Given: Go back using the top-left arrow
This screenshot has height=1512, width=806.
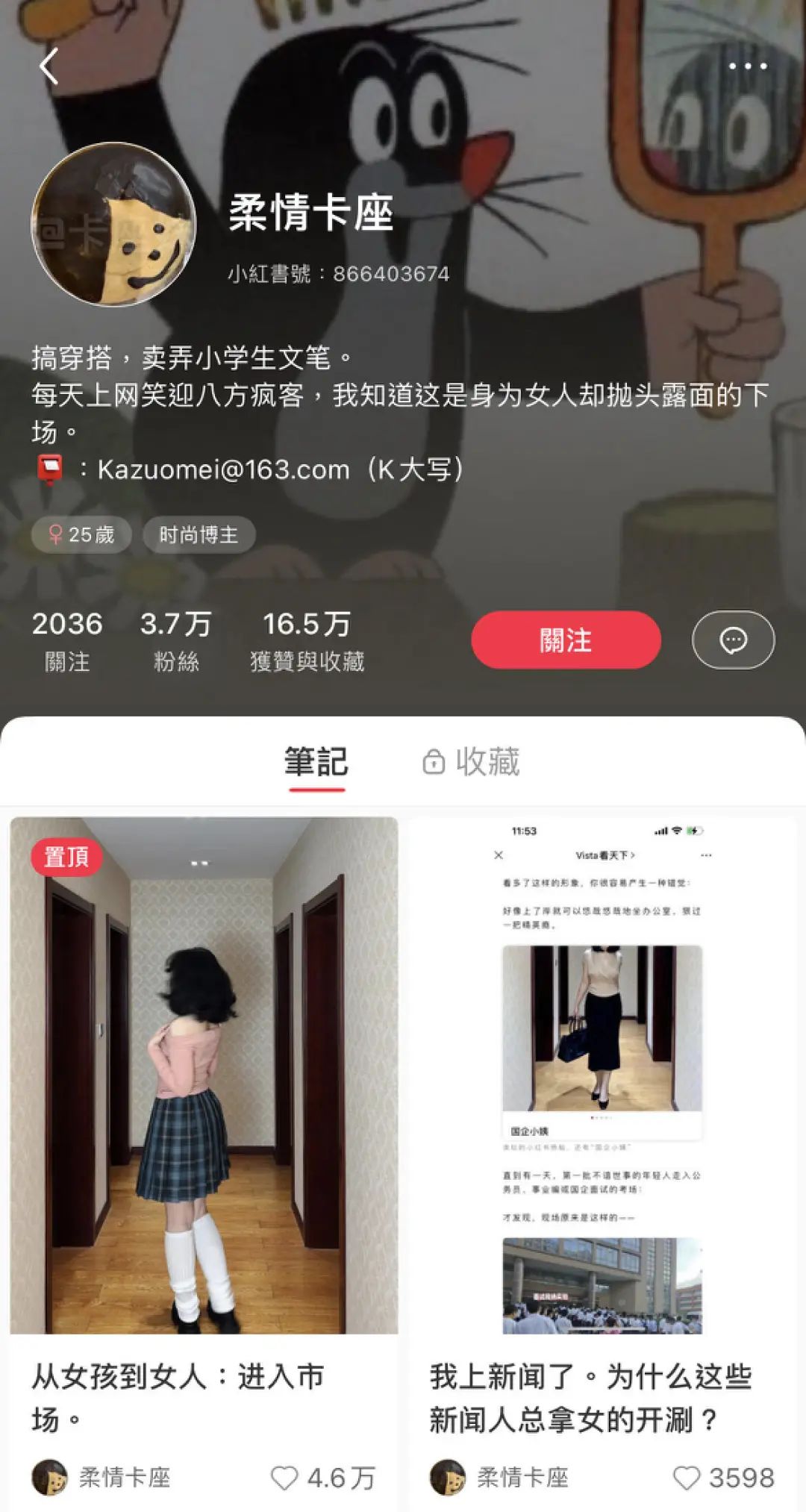Looking at the screenshot, I should [49, 67].
